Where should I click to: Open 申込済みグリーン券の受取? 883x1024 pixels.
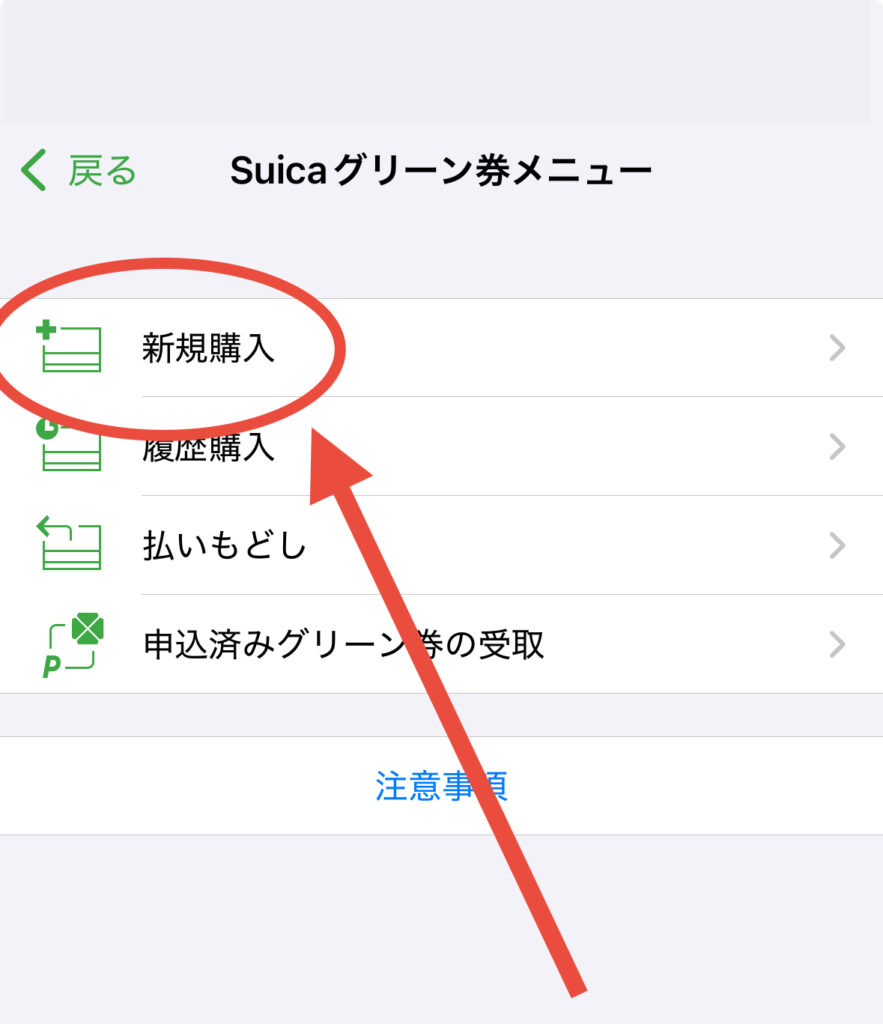click(343, 645)
